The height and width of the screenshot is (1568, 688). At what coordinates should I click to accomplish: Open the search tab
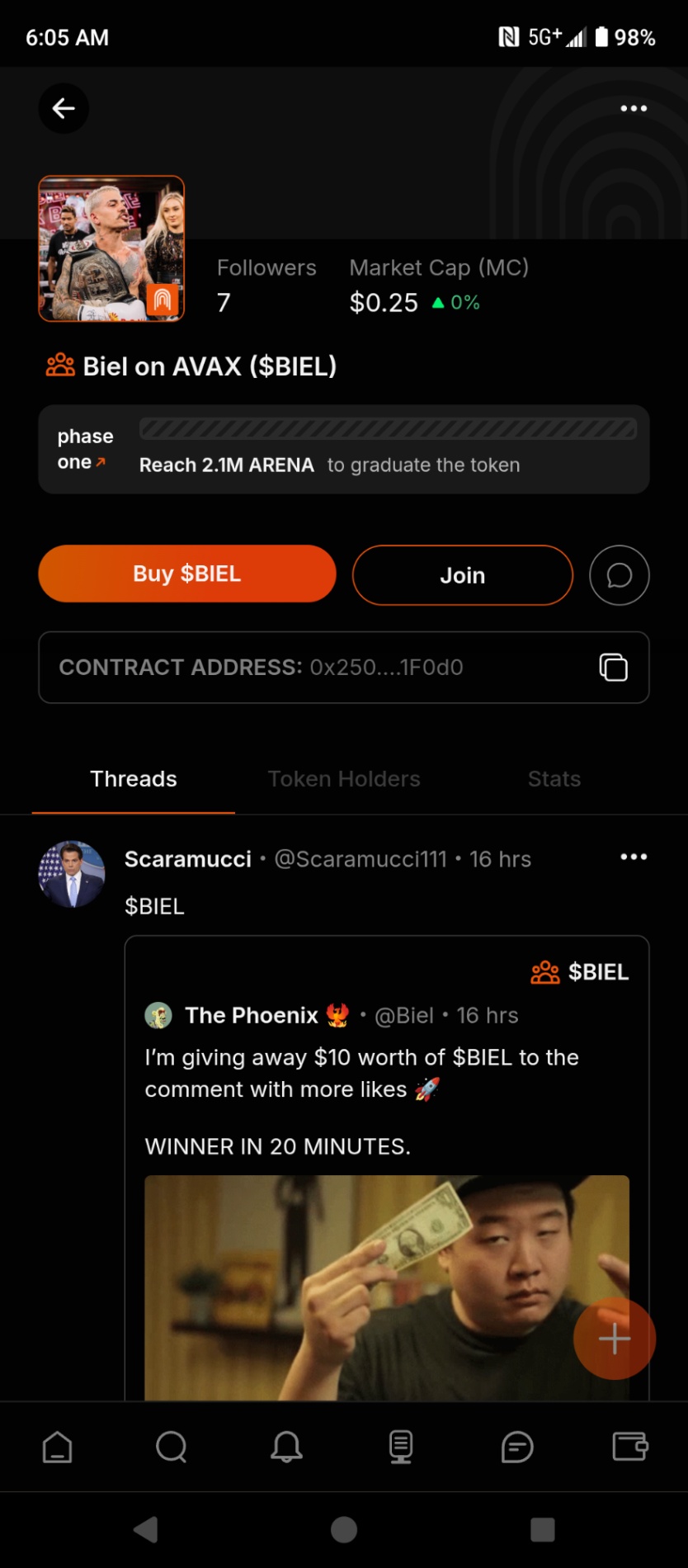172,1447
